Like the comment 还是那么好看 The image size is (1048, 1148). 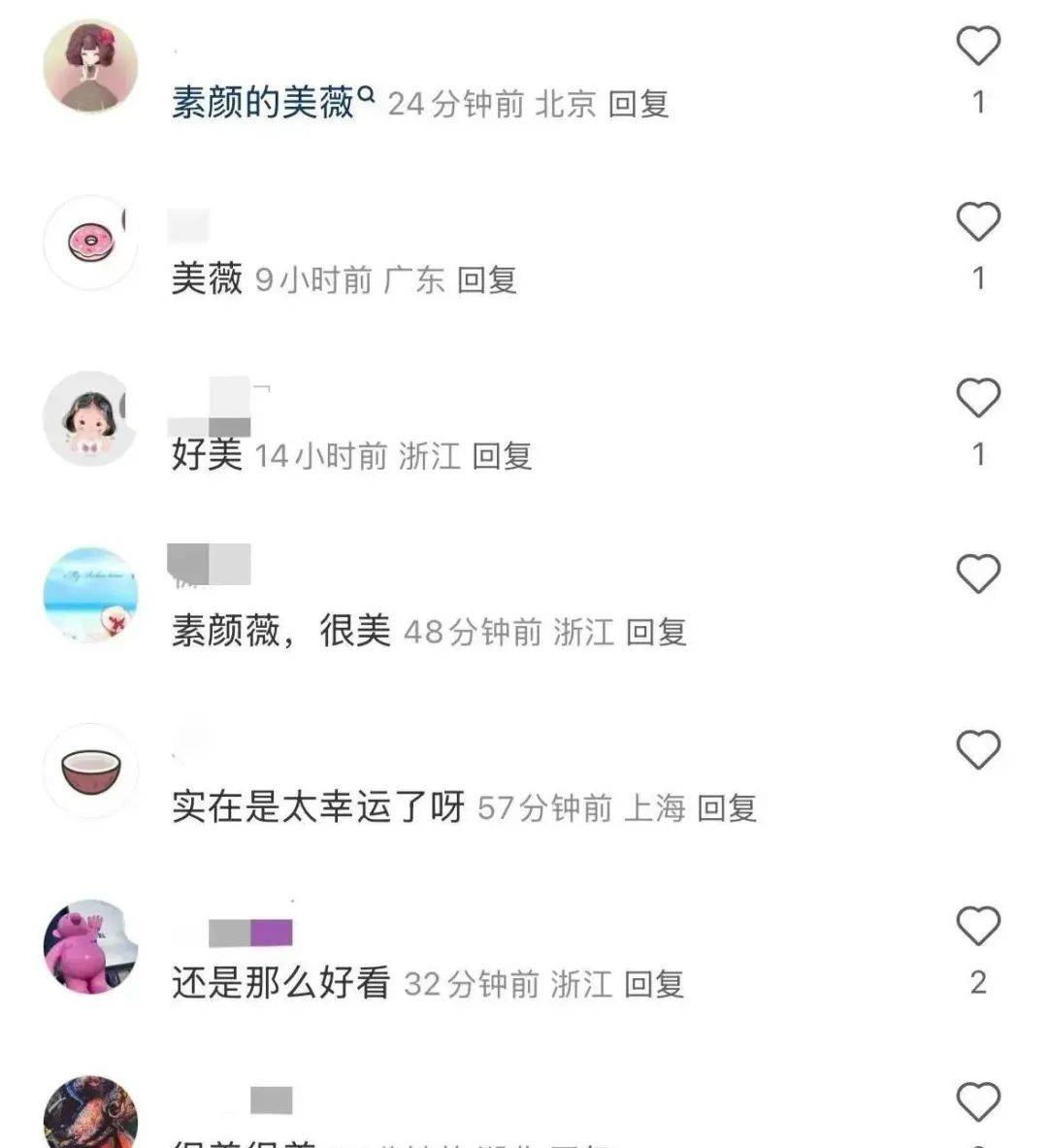click(978, 926)
